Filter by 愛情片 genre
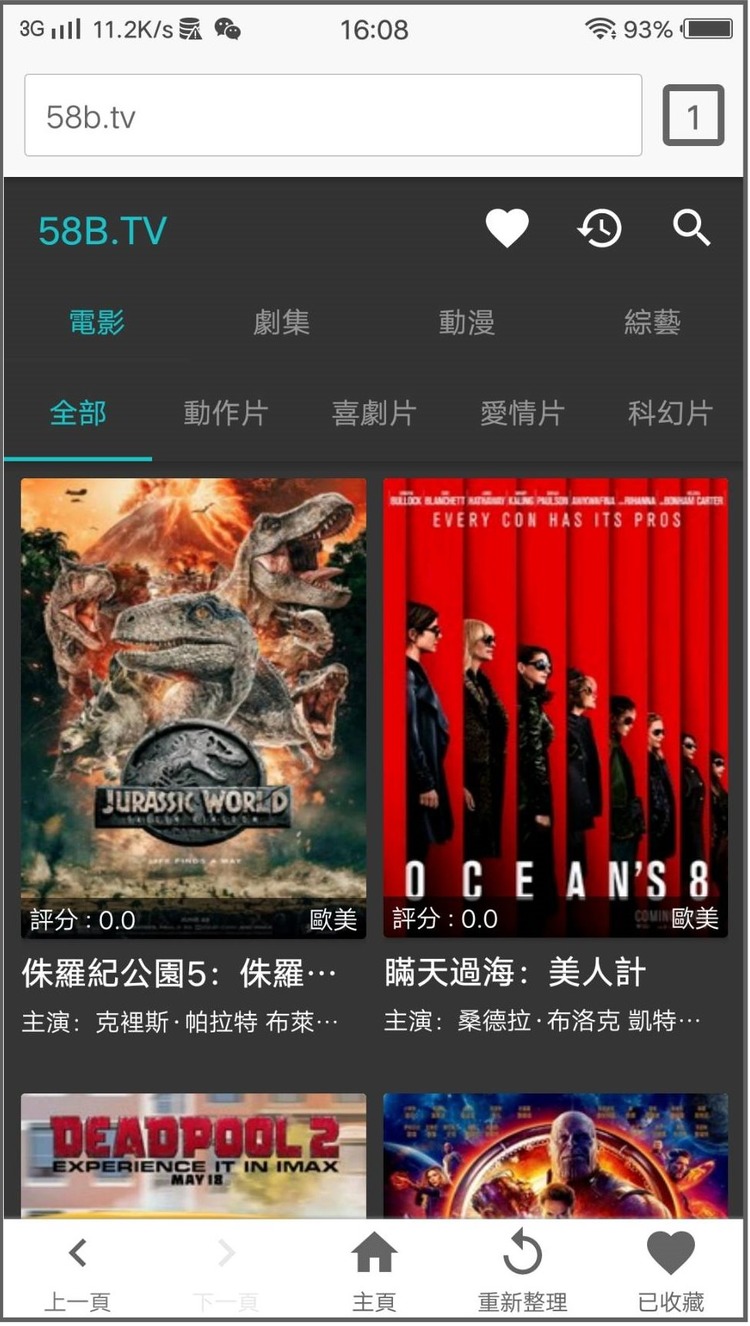 click(522, 413)
